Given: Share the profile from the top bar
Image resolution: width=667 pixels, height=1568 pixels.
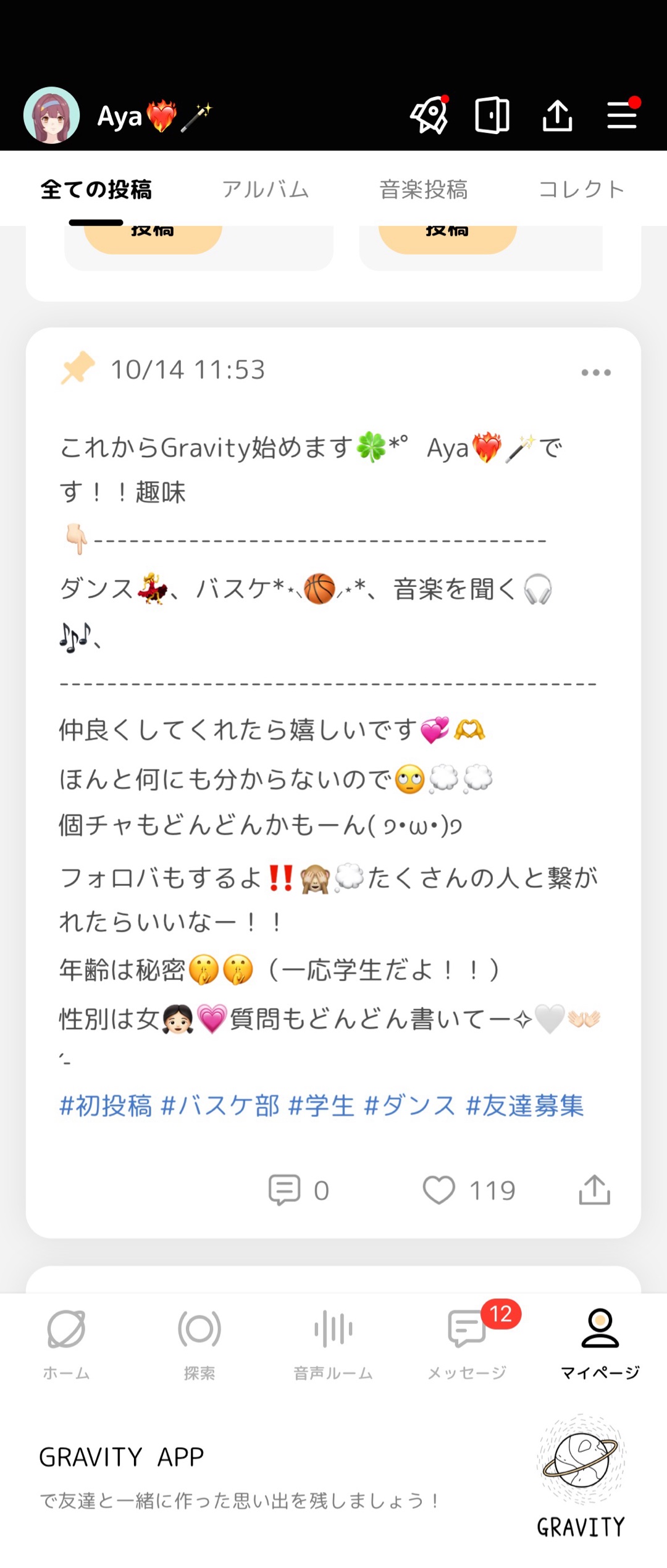Looking at the screenshot, I should pyautogui.click(x=557, y=116).
